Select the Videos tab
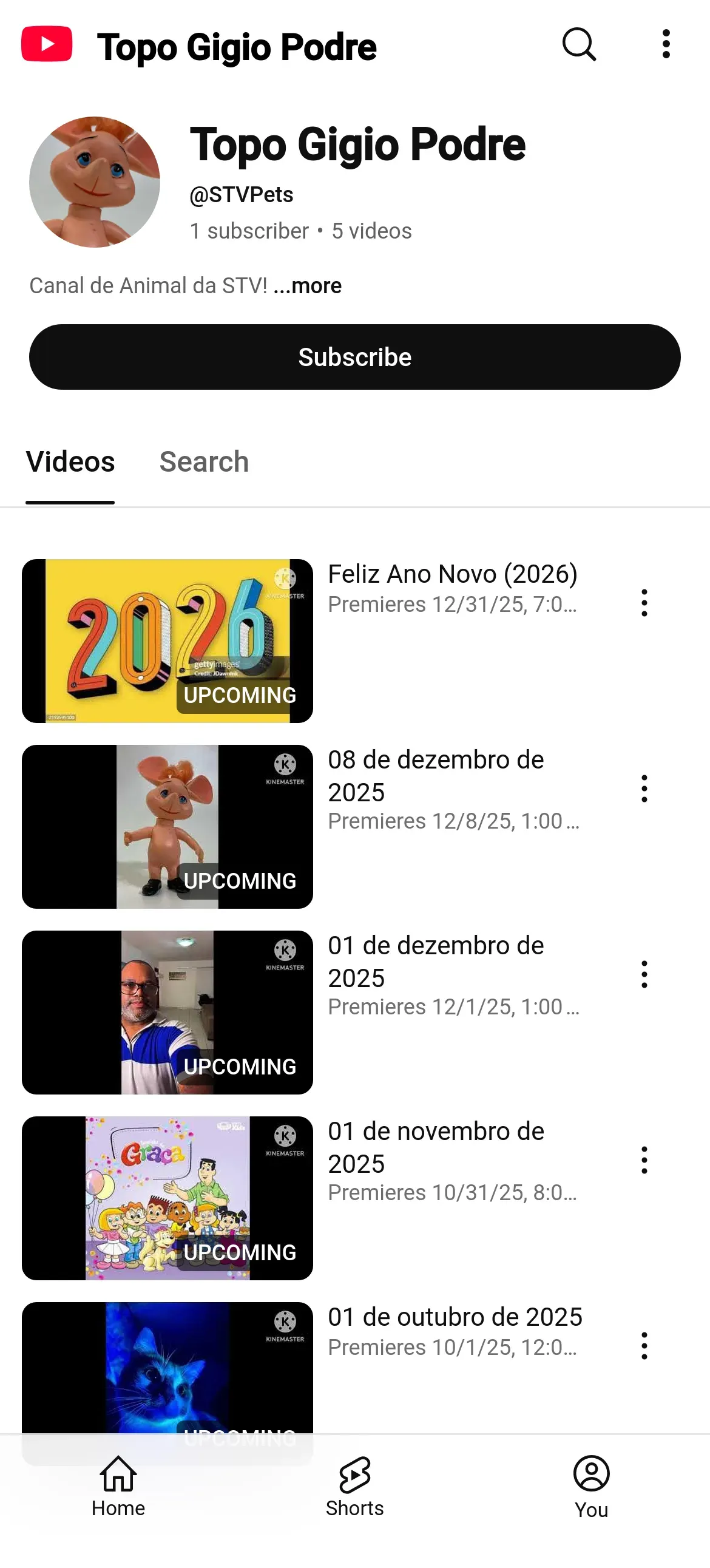Screen dimensions: 710x1568 (70, 461)
